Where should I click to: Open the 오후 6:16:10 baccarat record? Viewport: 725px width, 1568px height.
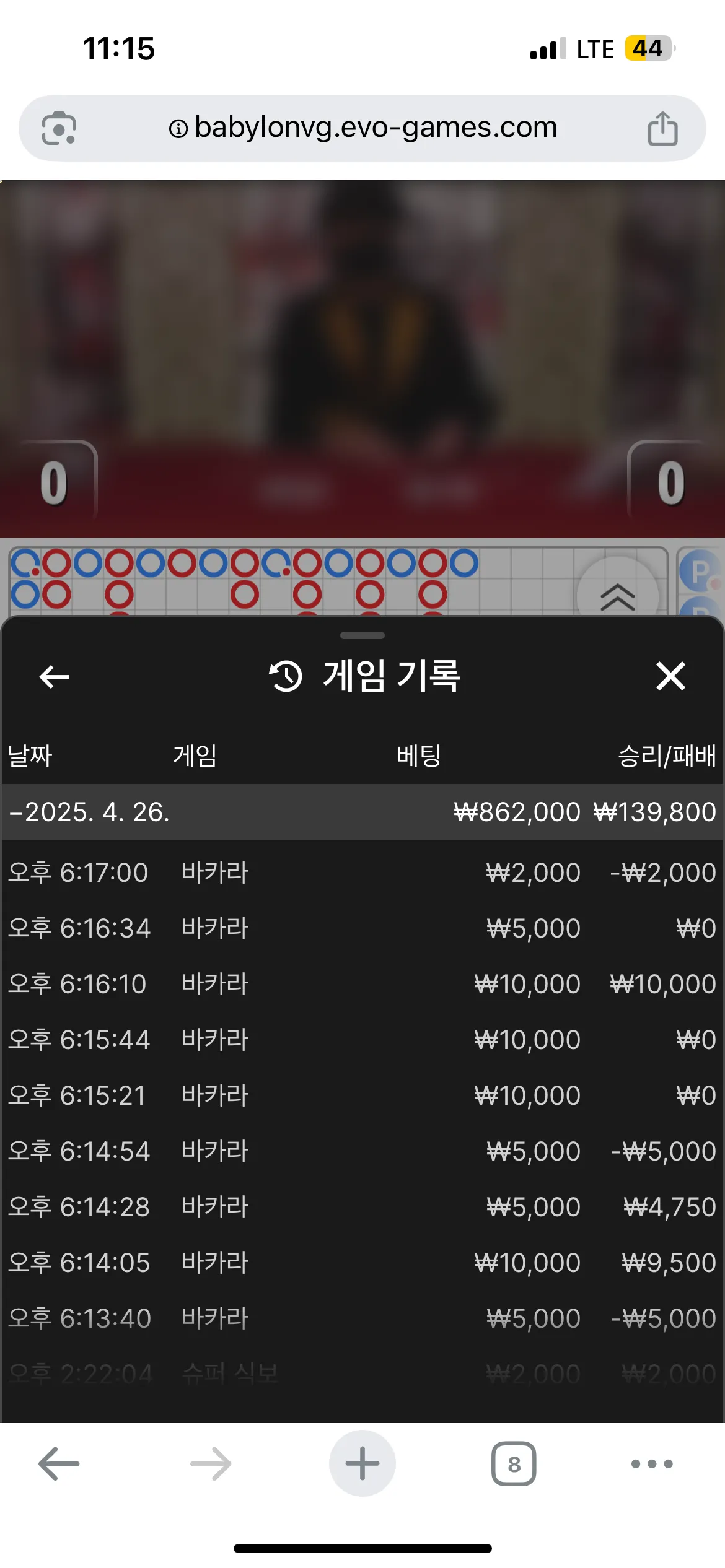362,984
